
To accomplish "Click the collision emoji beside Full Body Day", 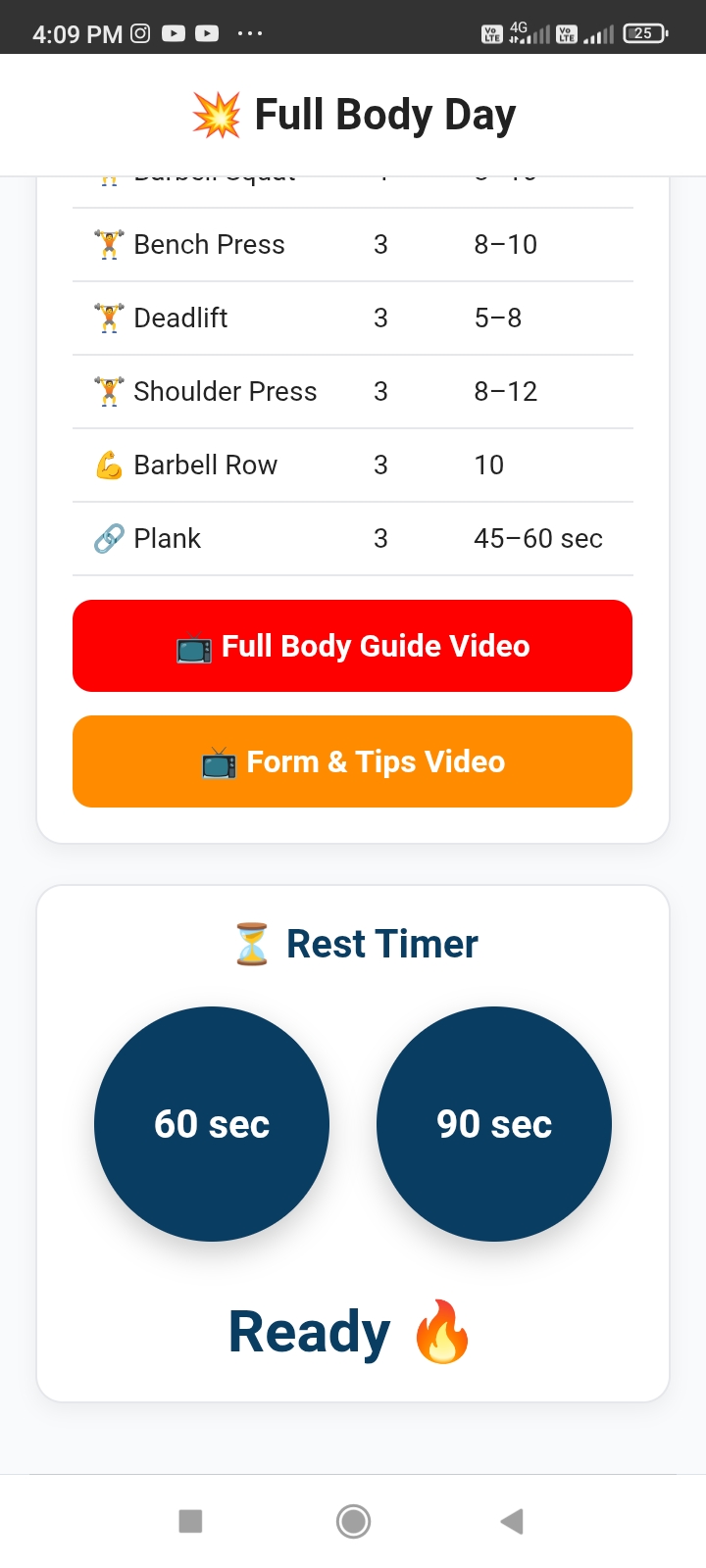I will point(222,113).
